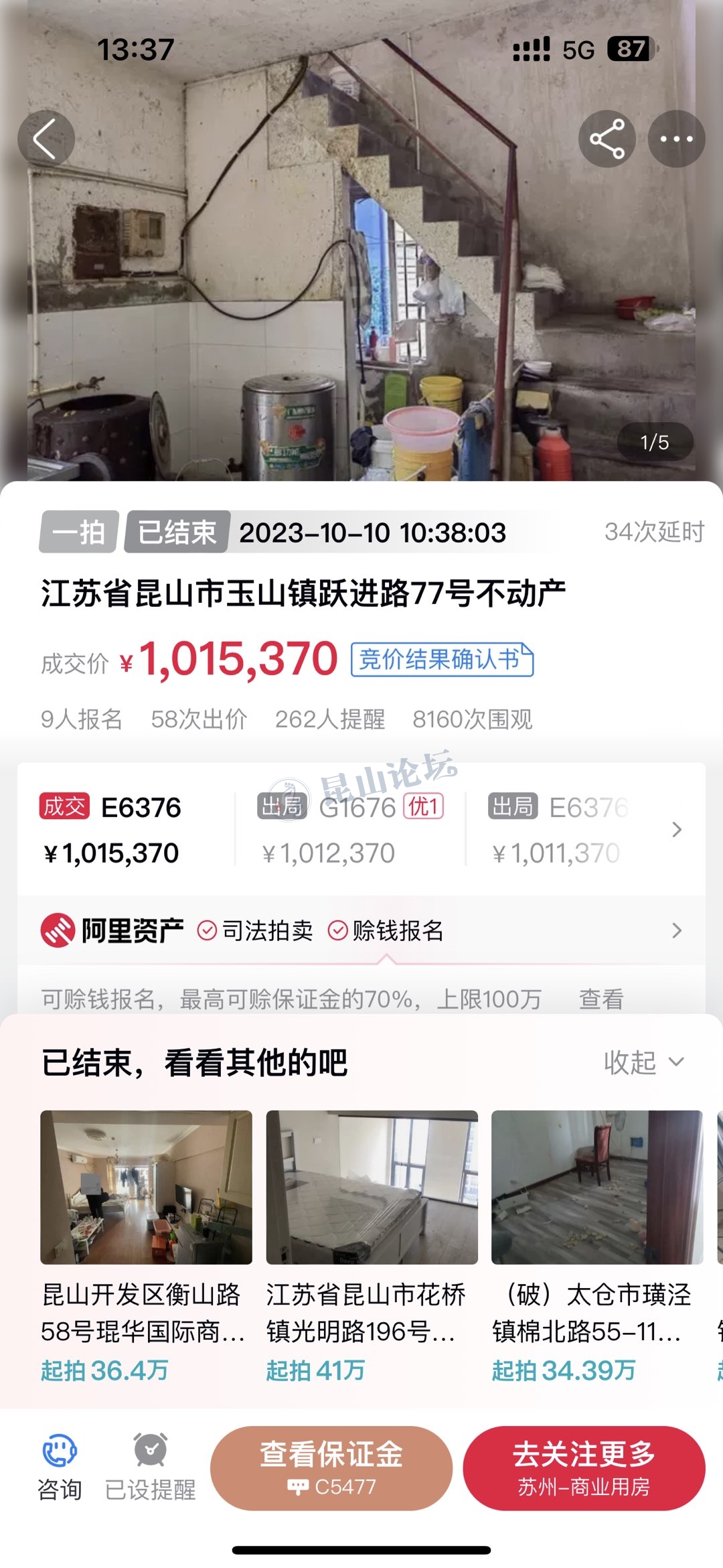Open the 太仓市璜泾镇棉北路 listing
The width and height of the screenshot is (723, 1568).
pyautogui.click(x=596, y=1246)
